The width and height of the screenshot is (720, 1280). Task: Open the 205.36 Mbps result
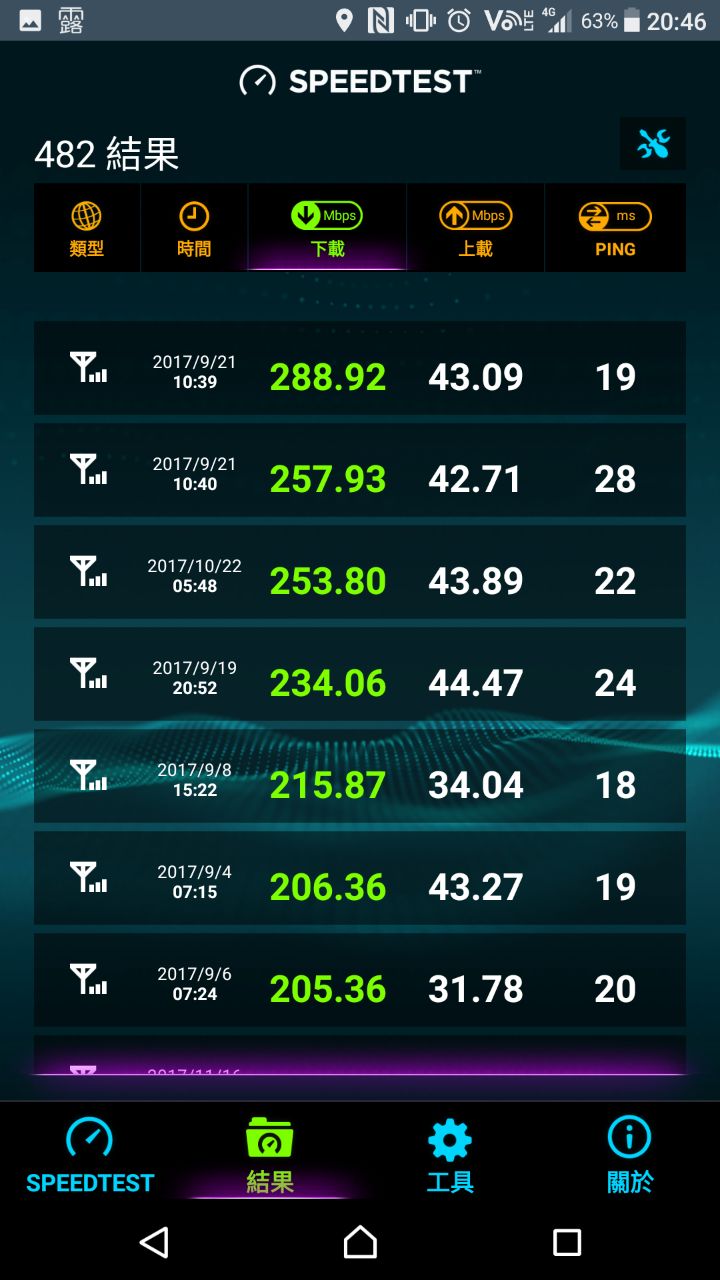(x=360, y=980)
